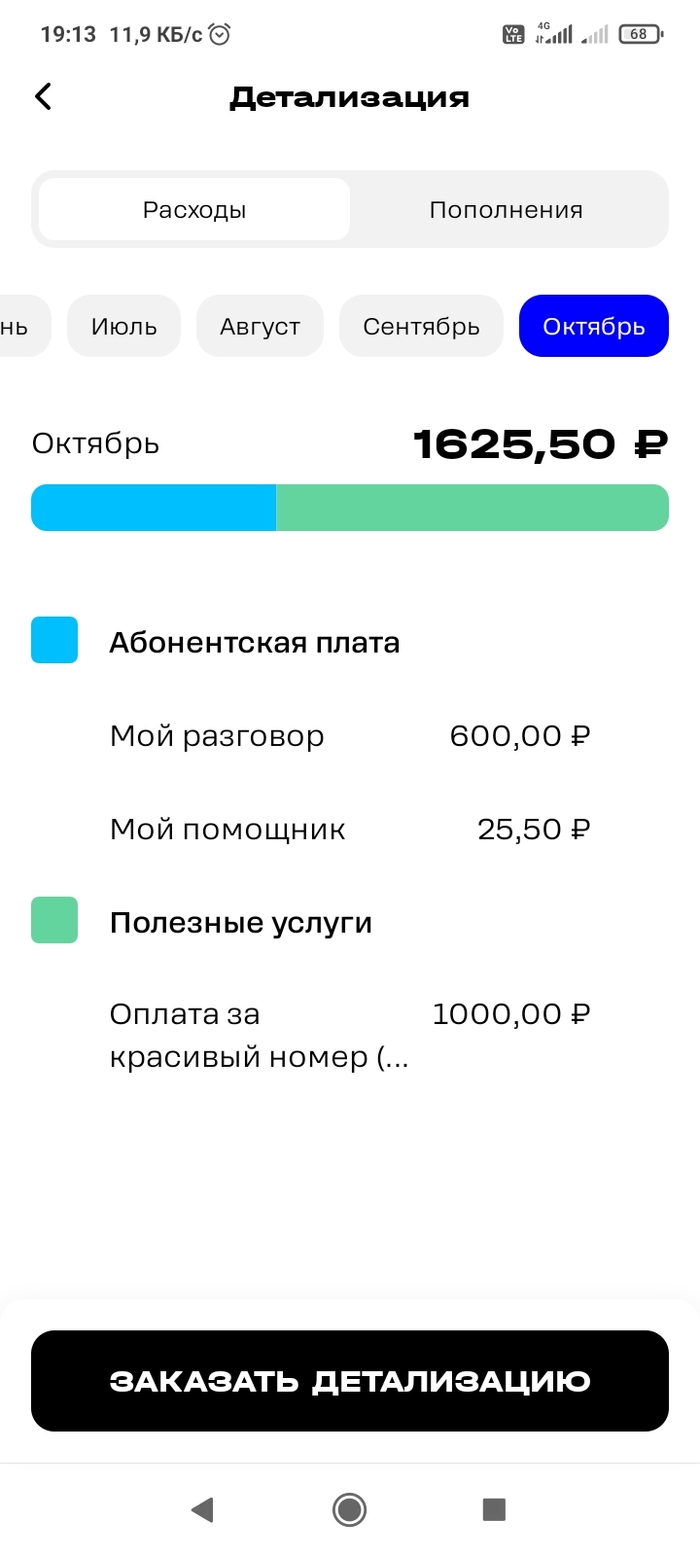Image resolution: width=700 pixels, height=1556 pixels.
Task: Show expenses for Сентябрь
Action: 421,326
